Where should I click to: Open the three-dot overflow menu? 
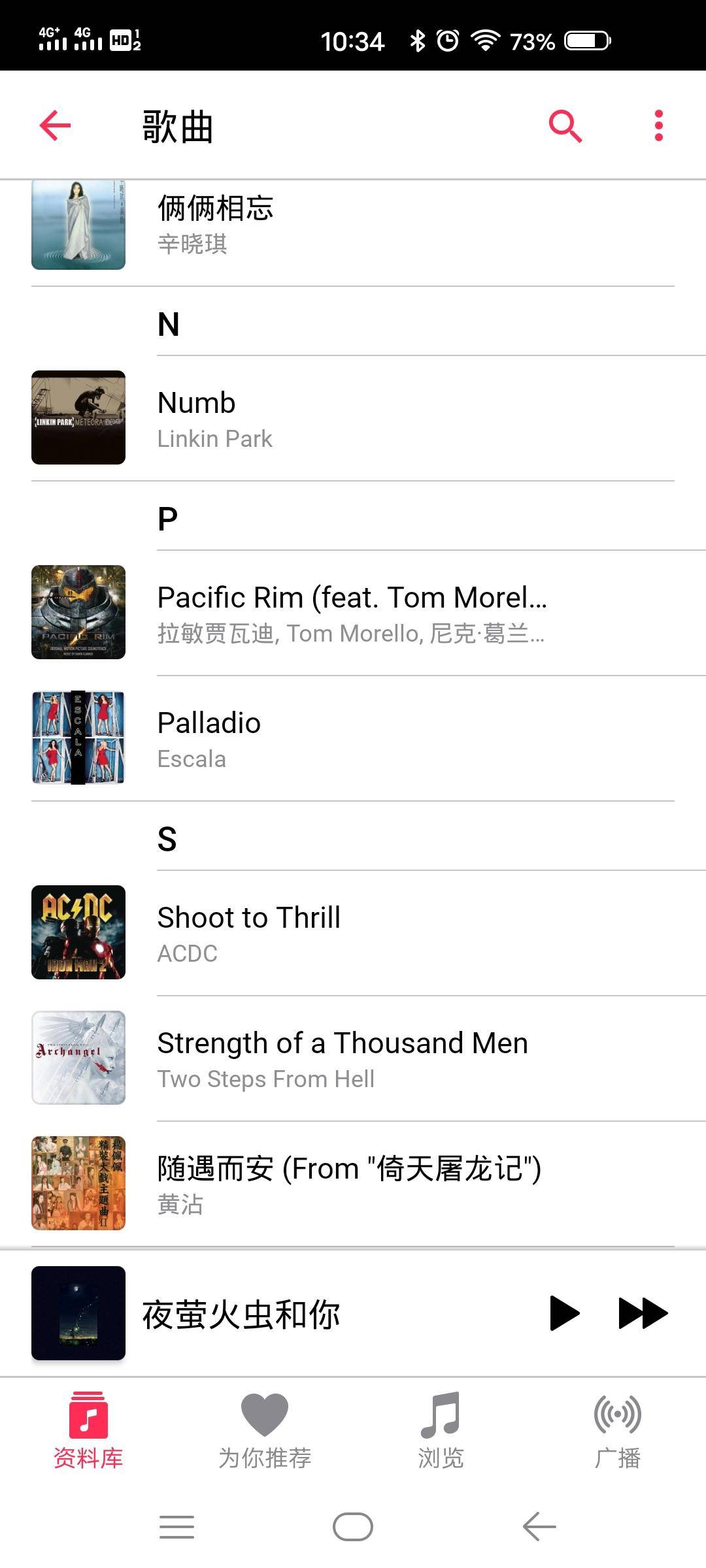tap(658, 127)
